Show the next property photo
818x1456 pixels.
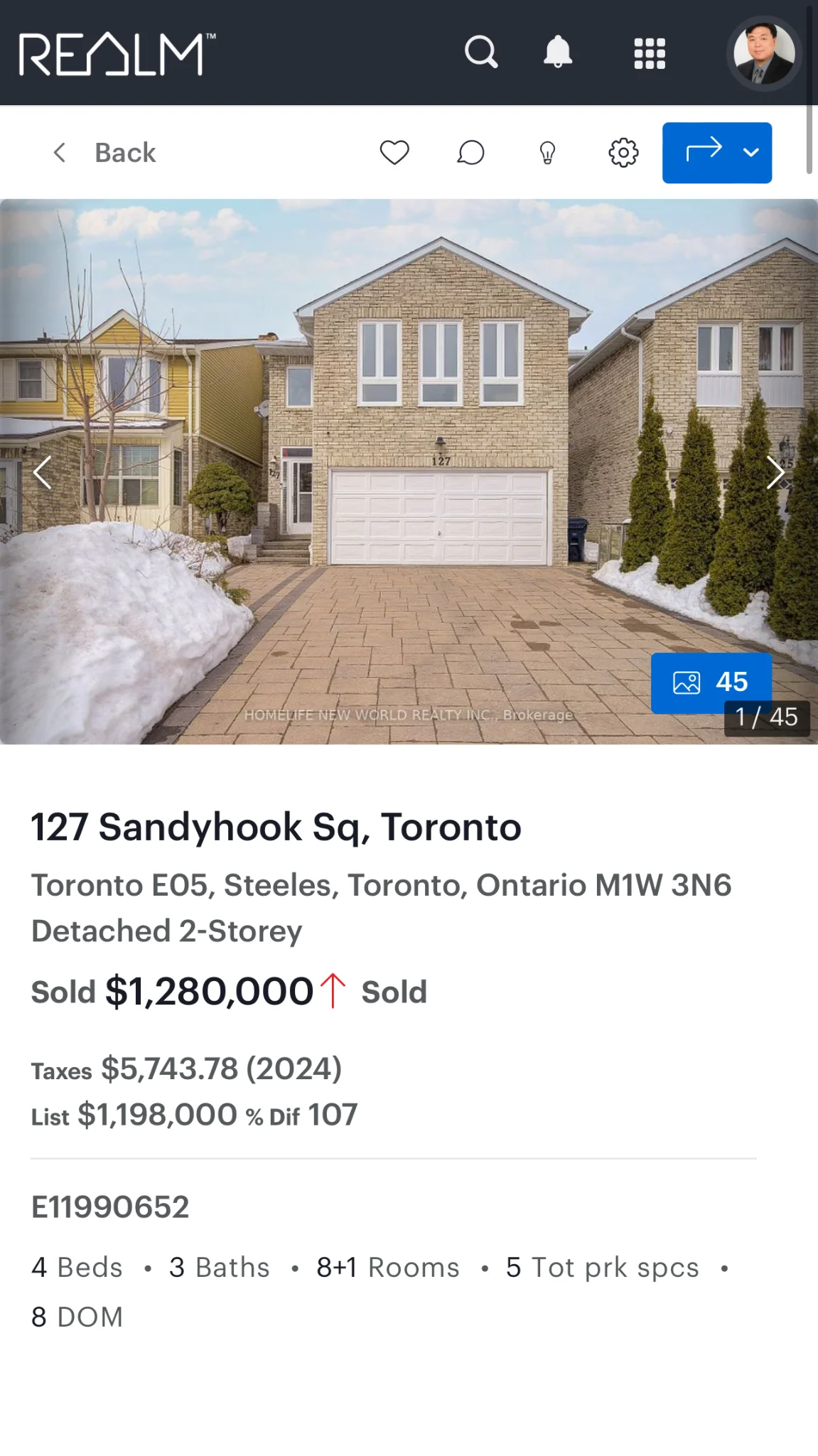(775, 472)
